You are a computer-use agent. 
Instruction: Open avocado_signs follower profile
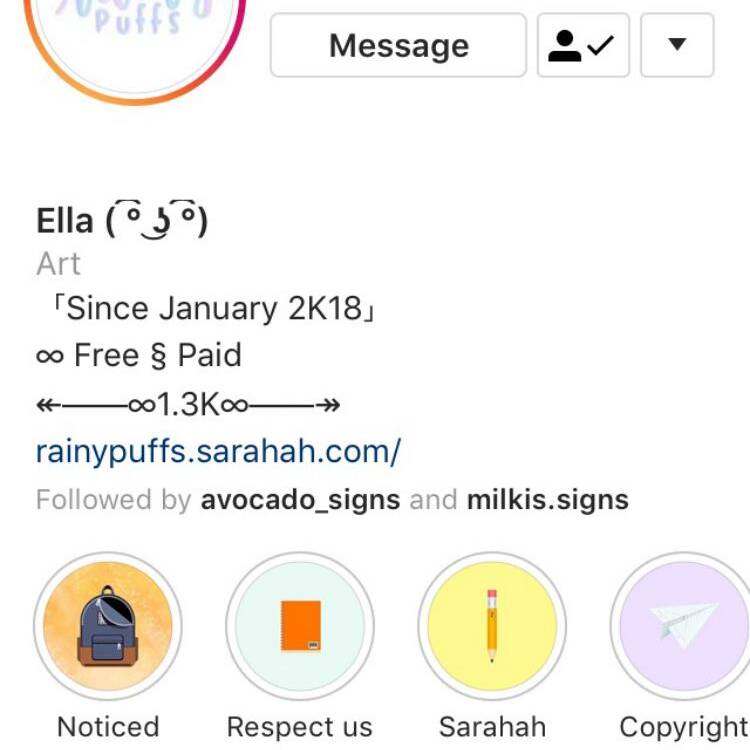coord(300,500)
